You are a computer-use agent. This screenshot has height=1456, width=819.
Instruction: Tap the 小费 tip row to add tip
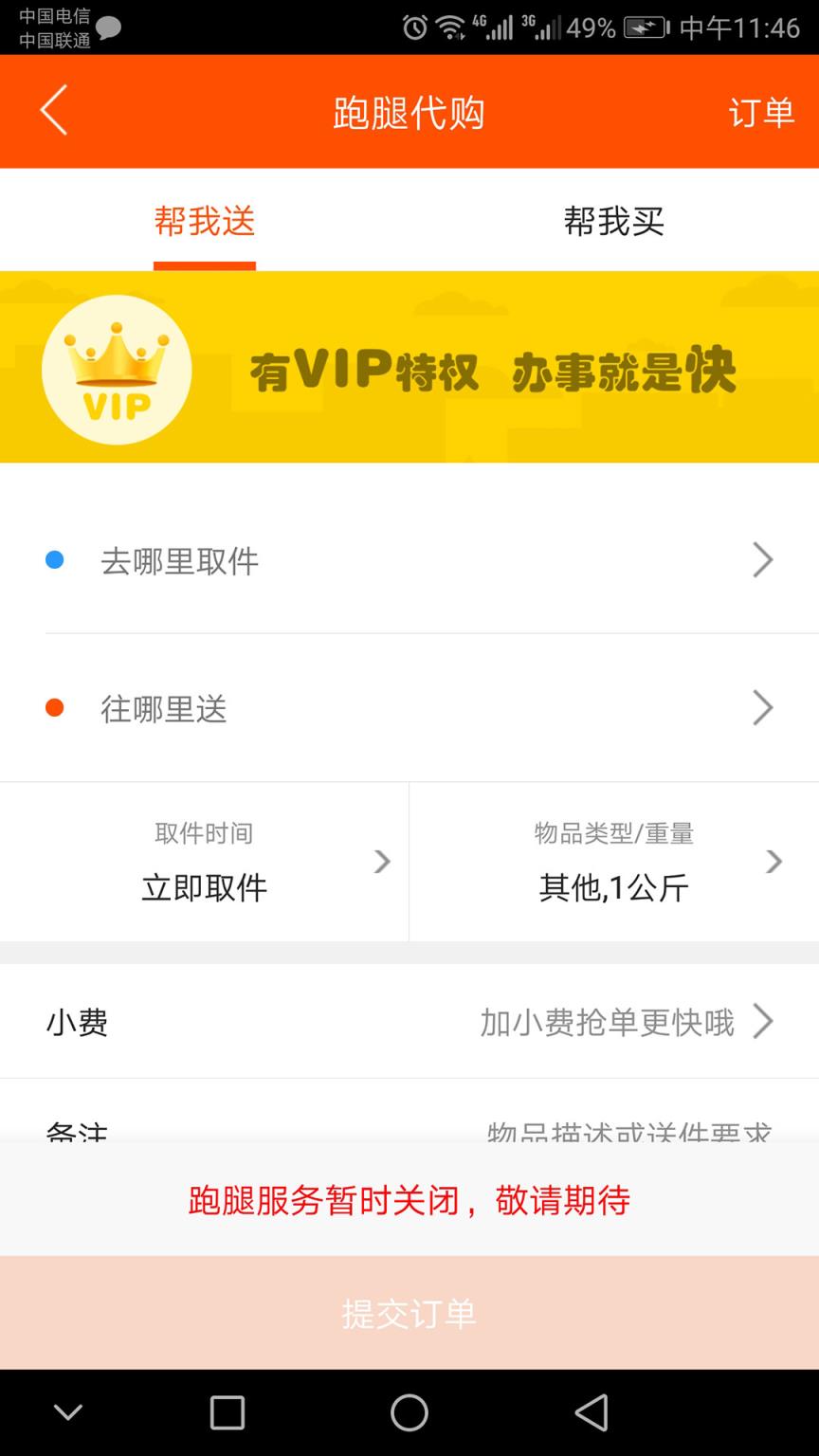pyautogui.click(x=409, y=1022)
